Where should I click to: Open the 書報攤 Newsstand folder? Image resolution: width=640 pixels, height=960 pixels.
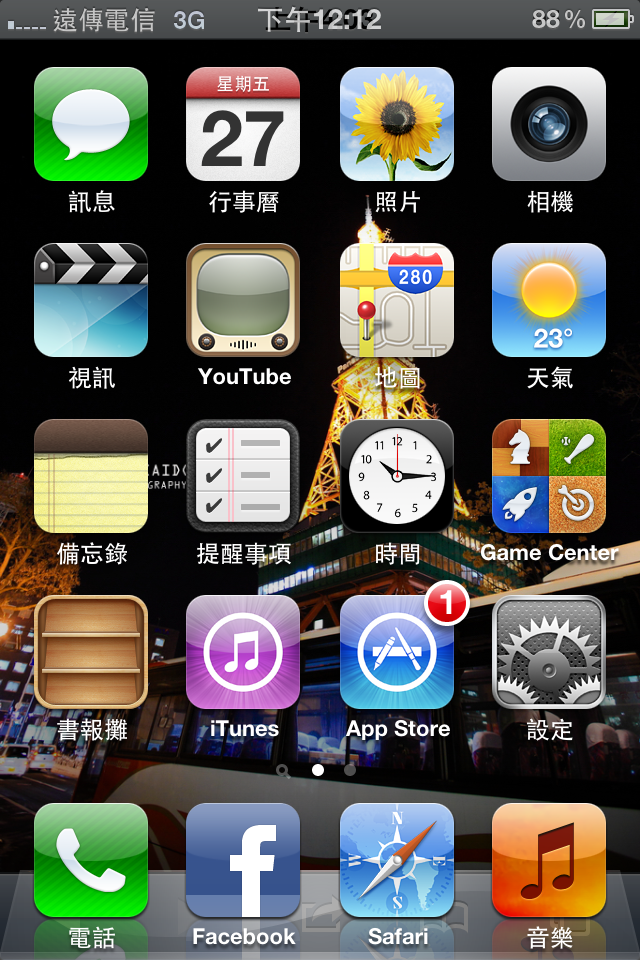(91, 652)
